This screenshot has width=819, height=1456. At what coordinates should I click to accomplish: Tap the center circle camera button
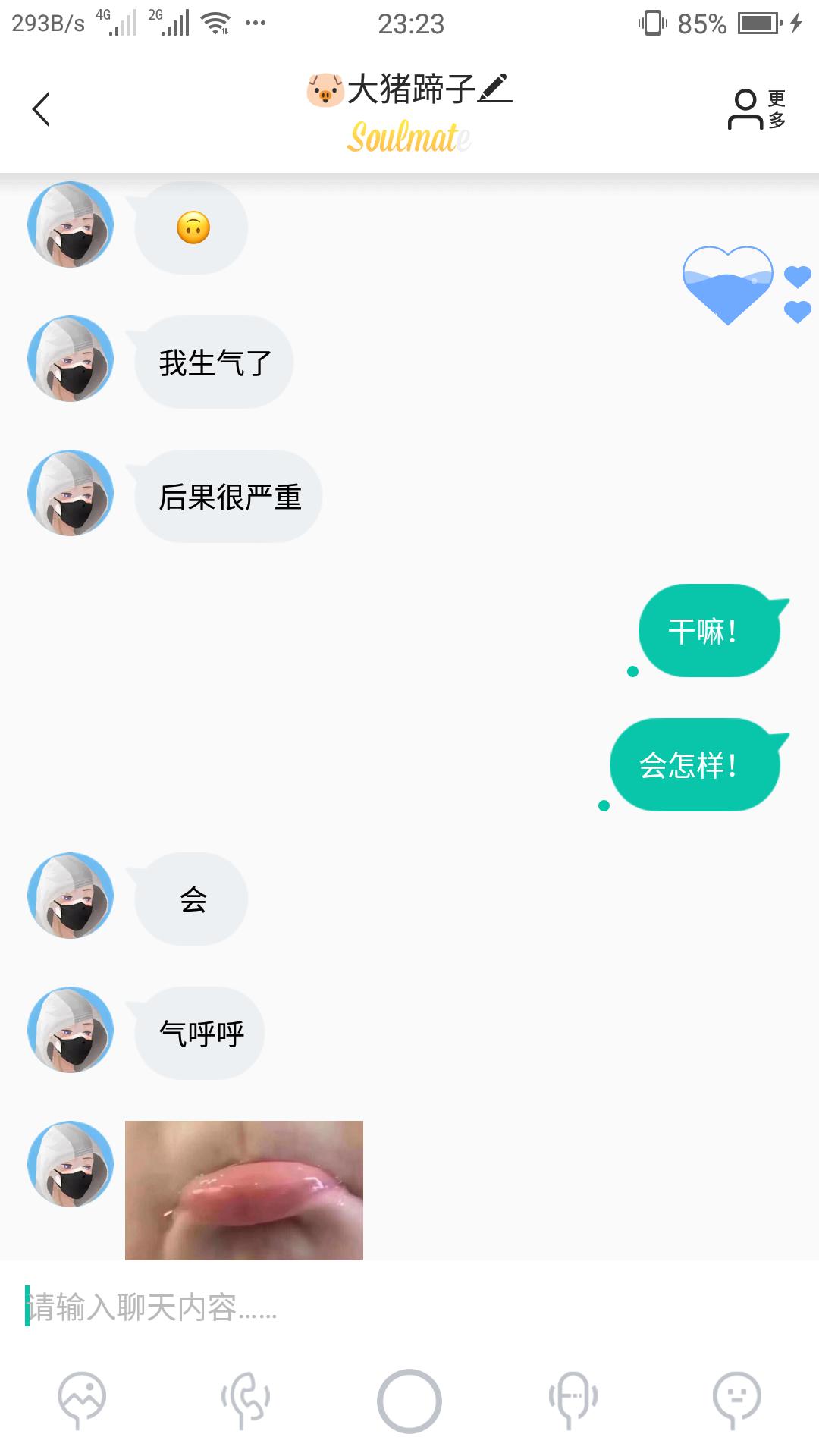(409, 1401)
